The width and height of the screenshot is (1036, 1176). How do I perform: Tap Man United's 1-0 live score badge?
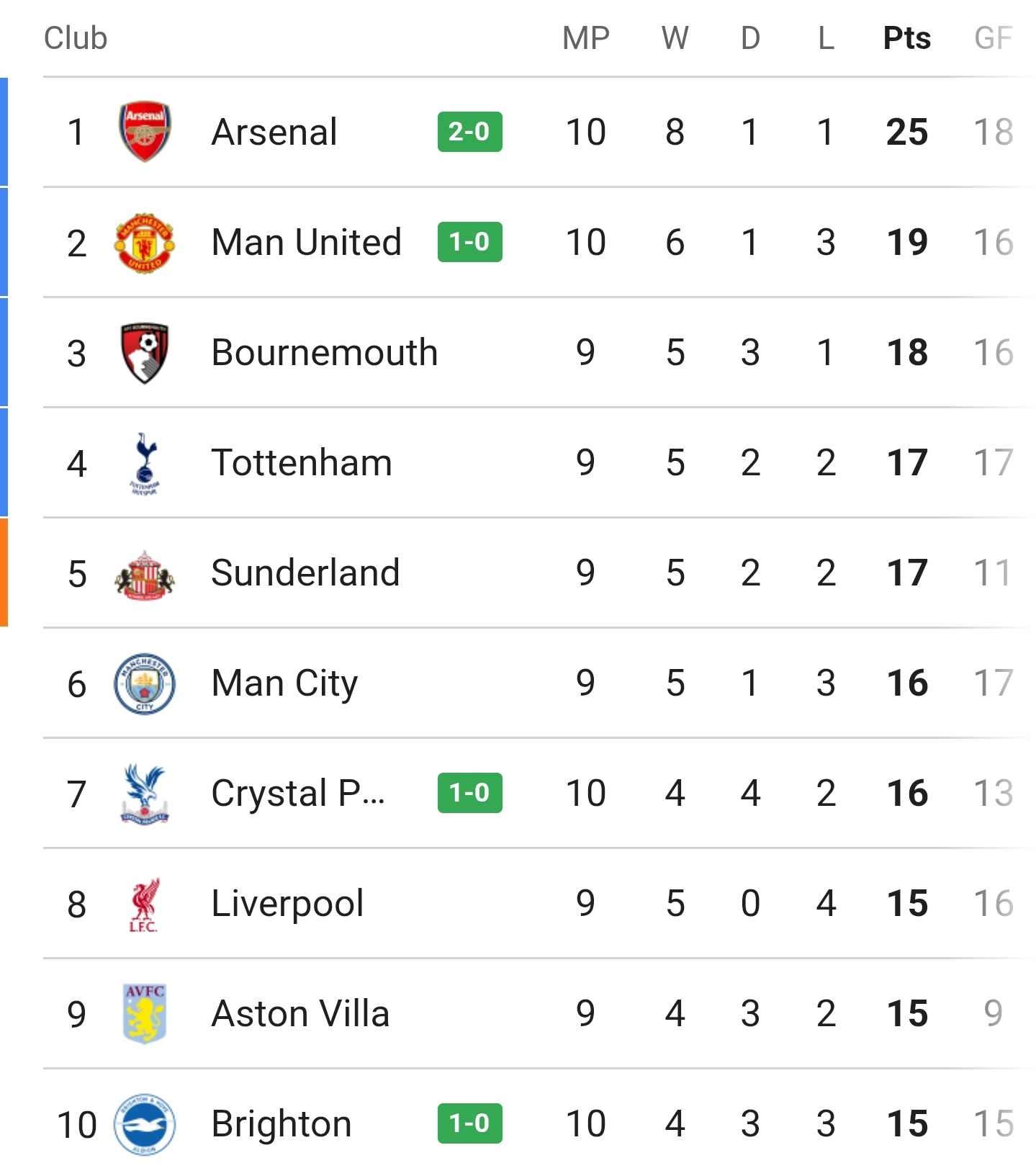[469, 242]
